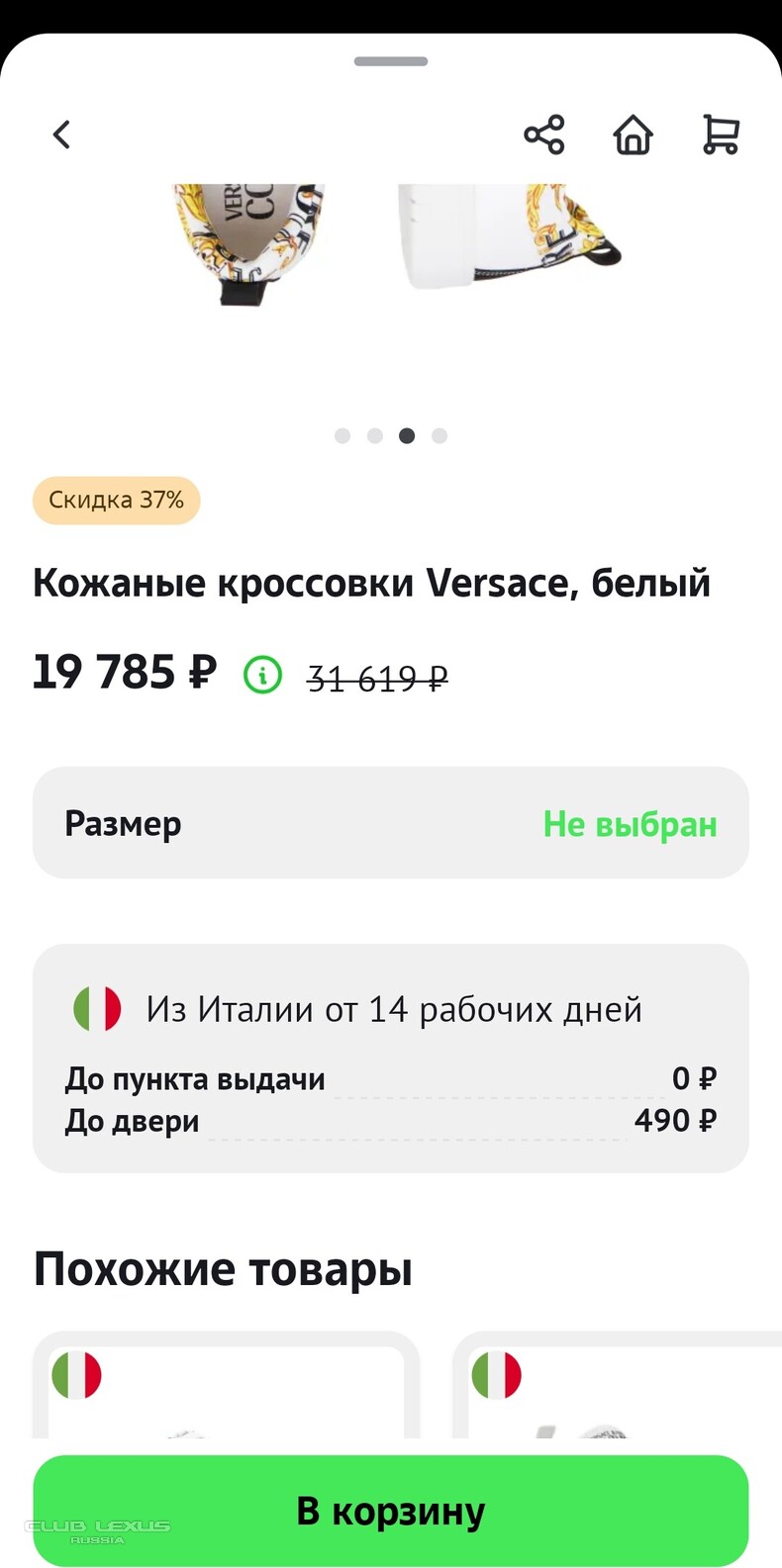Viewport: 782px width, 1568px height.
Task: Tap the Italian flag icon near delivery info
Action: (96, 1009)
